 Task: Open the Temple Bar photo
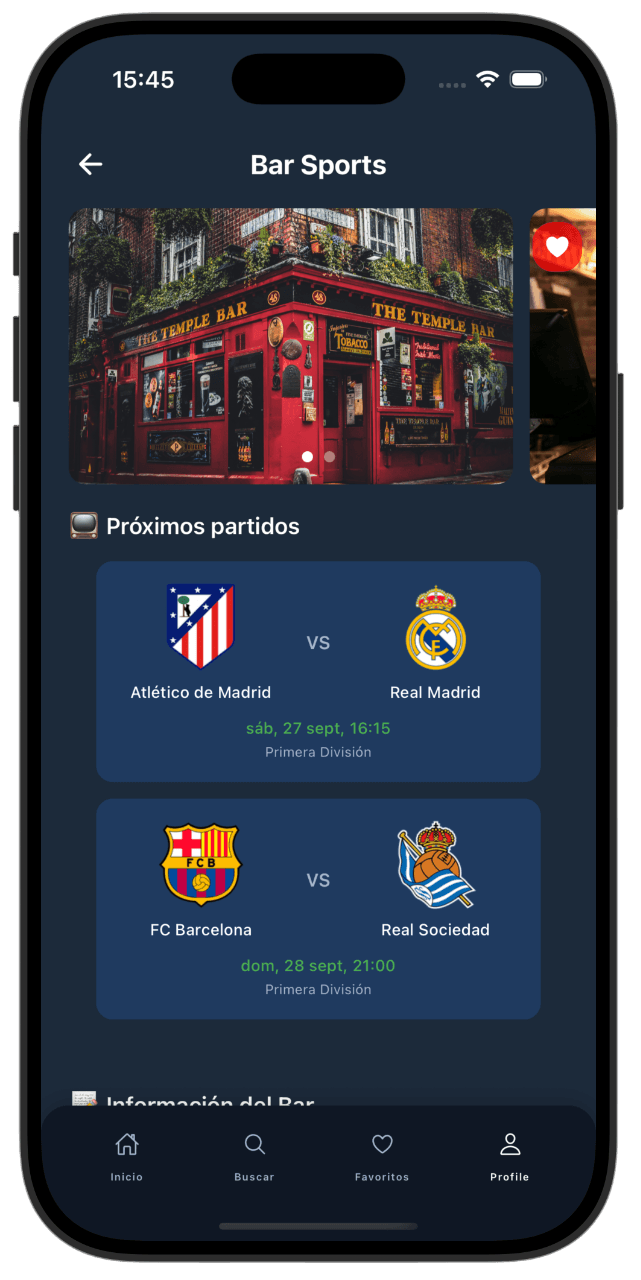(290, 345)
